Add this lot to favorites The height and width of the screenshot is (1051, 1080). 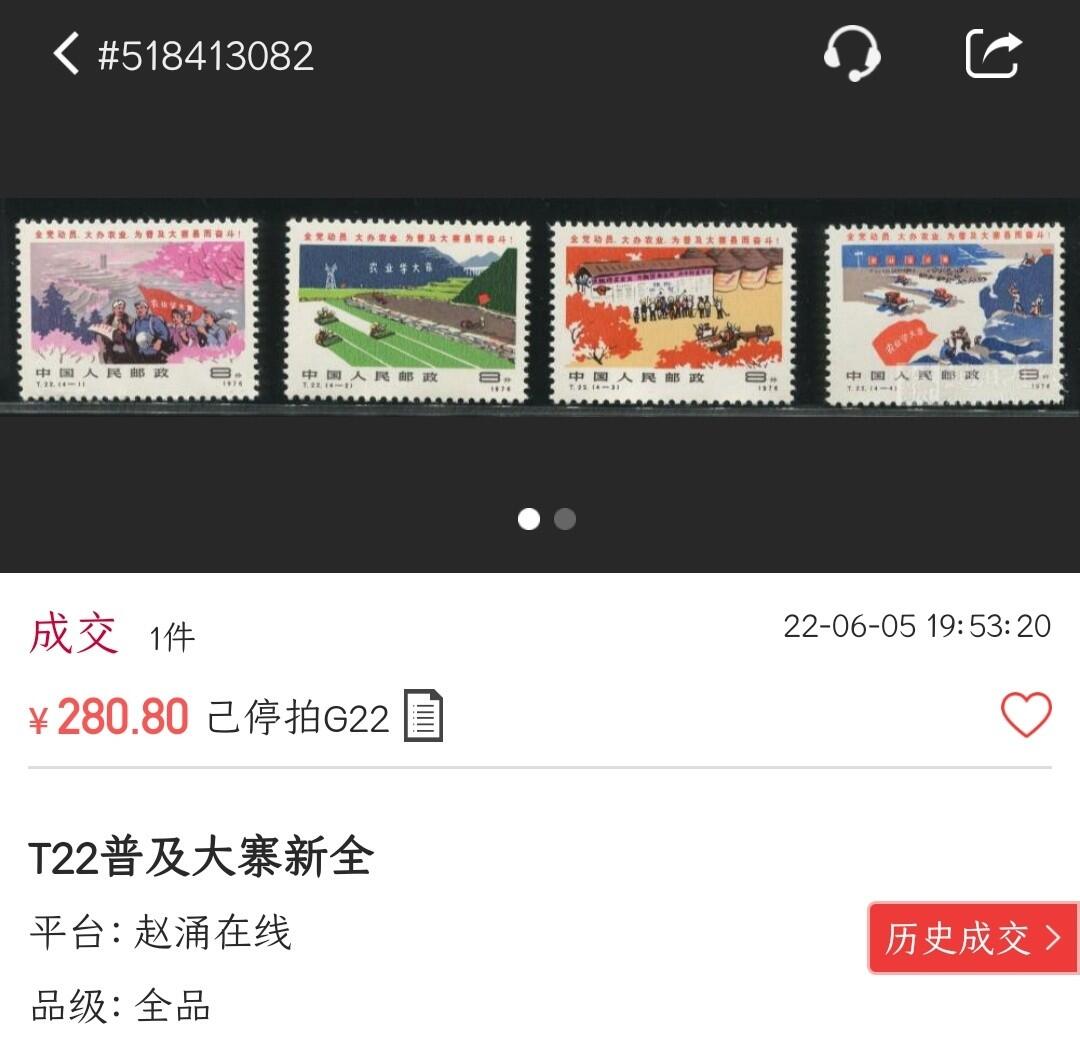[x=1026, y=716]
